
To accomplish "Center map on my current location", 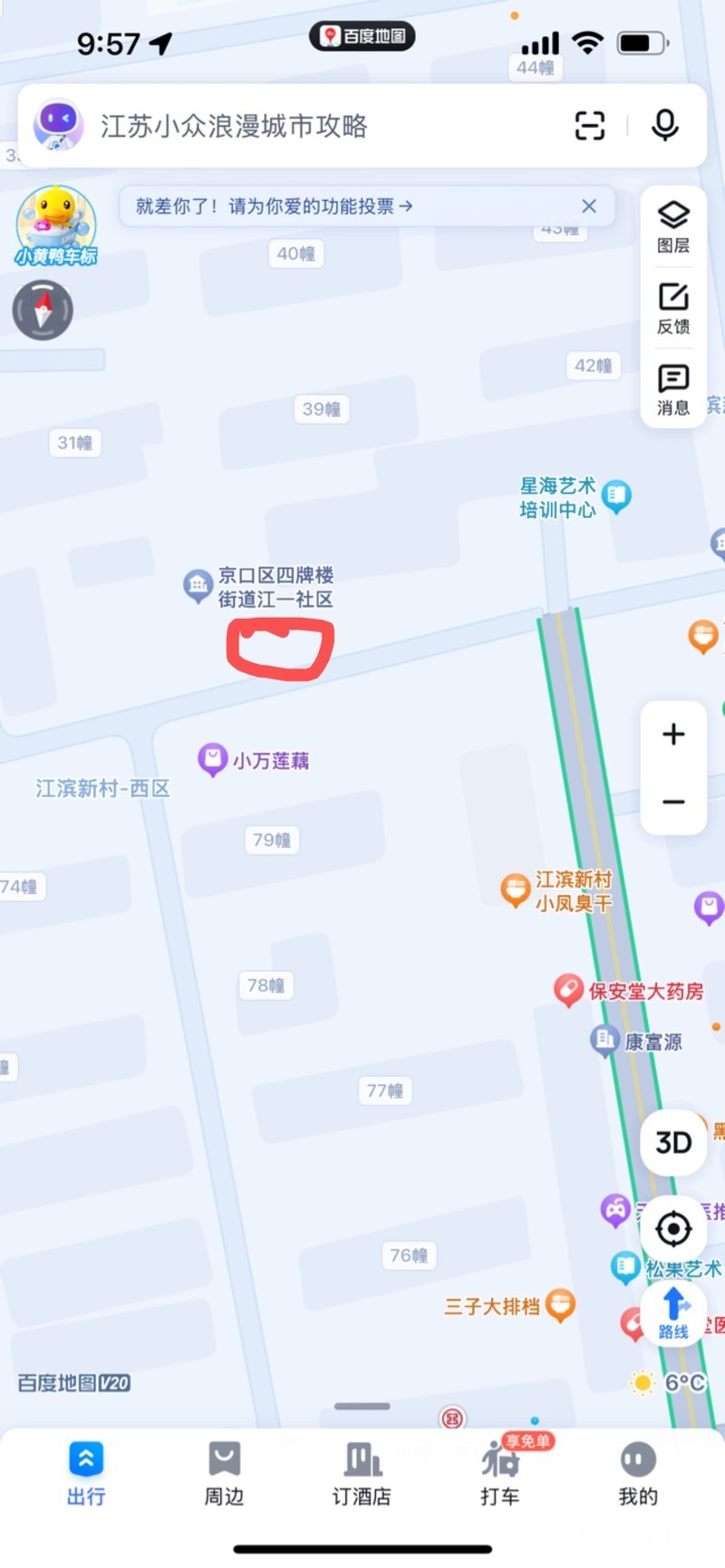I will [673, 1229].
